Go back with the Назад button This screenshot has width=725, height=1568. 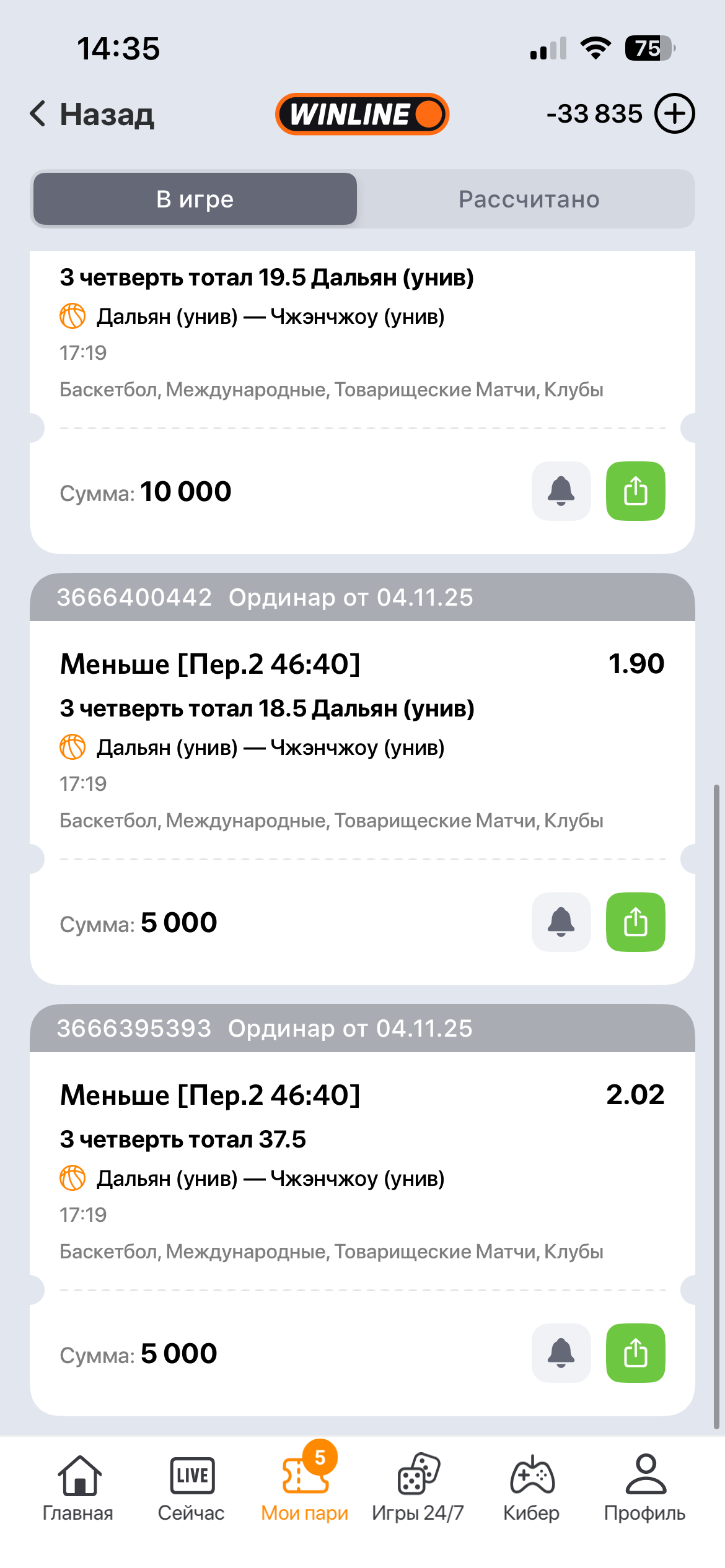pyautogui.click(x=93, y=115)
